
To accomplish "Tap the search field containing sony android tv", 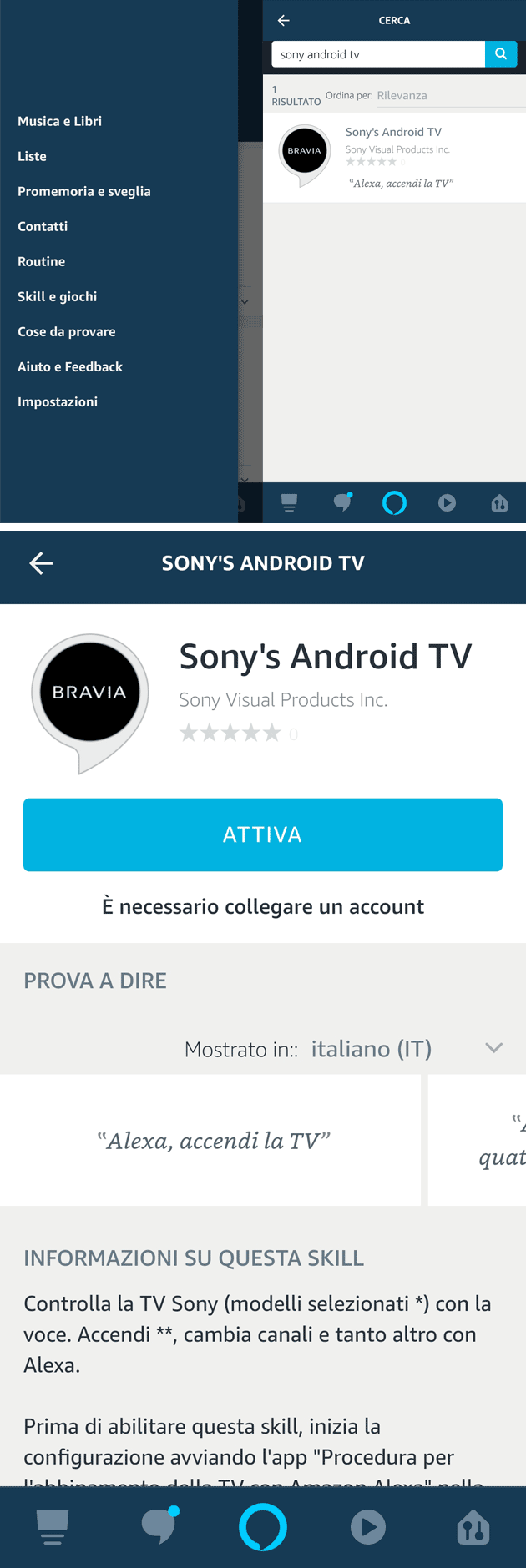I will click(x=377, y=54).
